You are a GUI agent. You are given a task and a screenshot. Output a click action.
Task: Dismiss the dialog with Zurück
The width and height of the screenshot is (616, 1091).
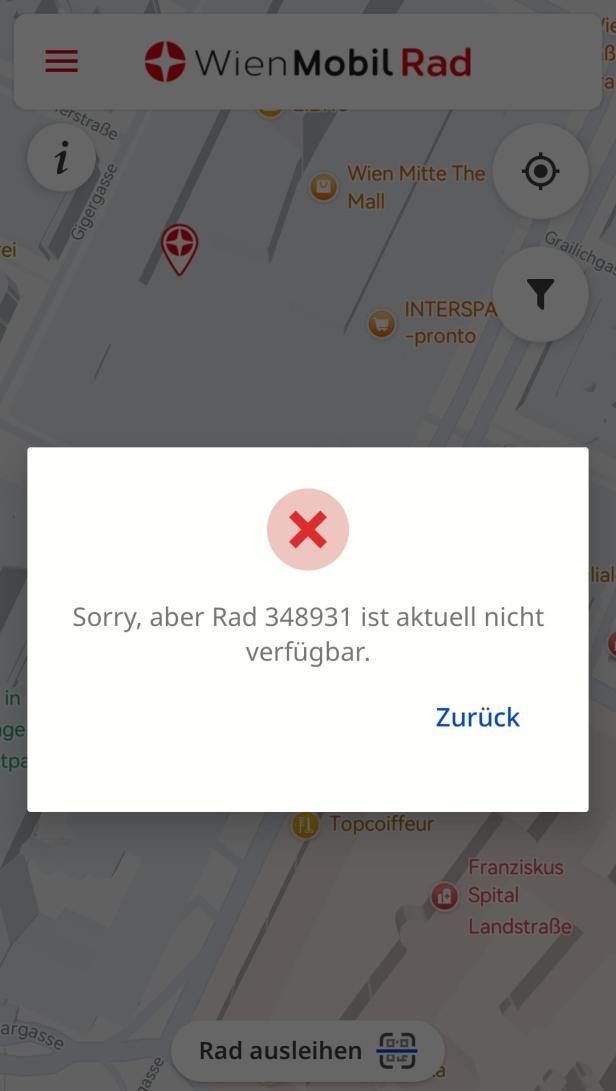pyautogui.click(x=477, y=717)
